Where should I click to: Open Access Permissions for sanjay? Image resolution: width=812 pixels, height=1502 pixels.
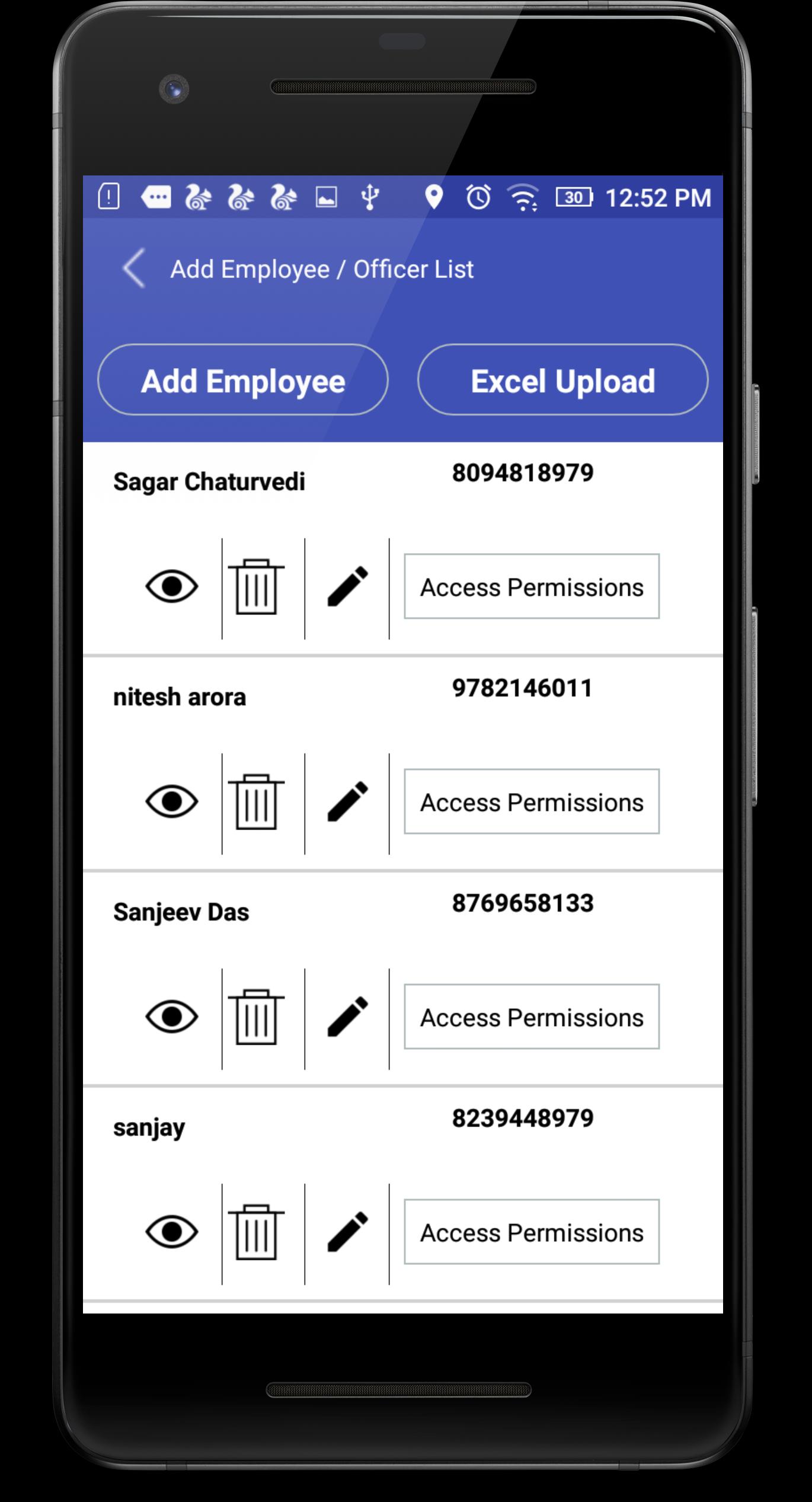[531, 1232]
